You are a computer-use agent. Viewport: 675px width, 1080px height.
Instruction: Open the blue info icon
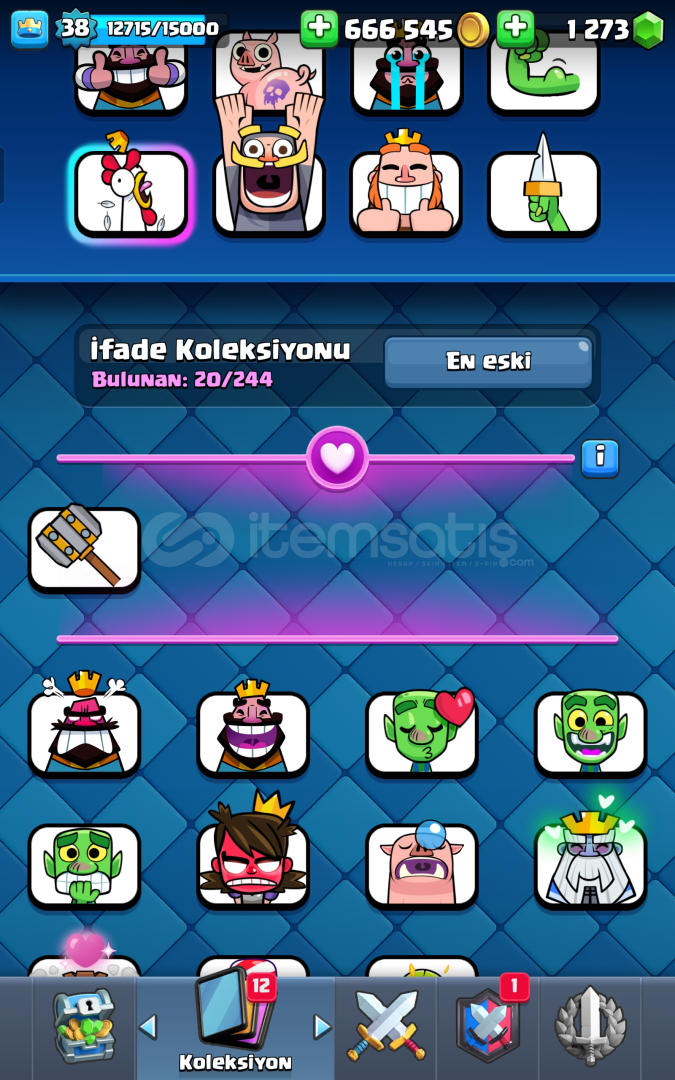click(x=600, y=458)
